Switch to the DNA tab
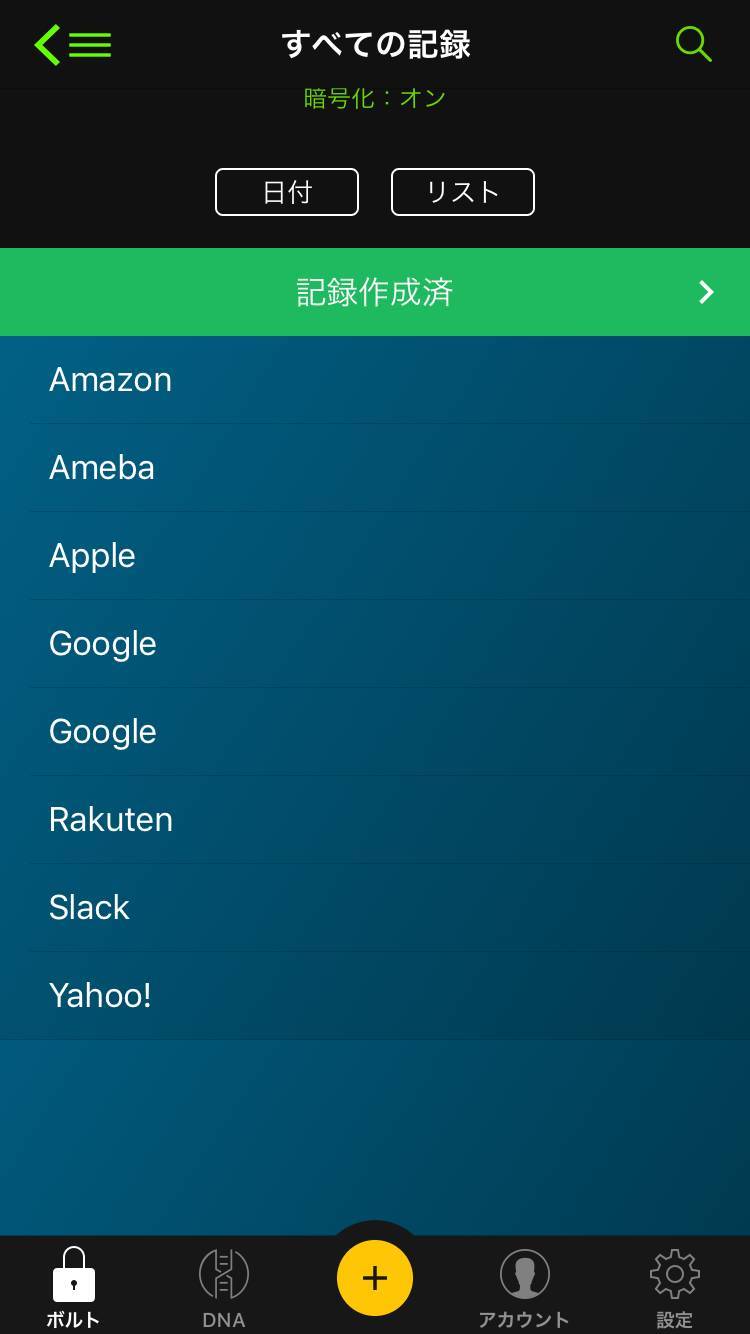750x1334 pixels. pyautogui.click(x=224, y=1288)
